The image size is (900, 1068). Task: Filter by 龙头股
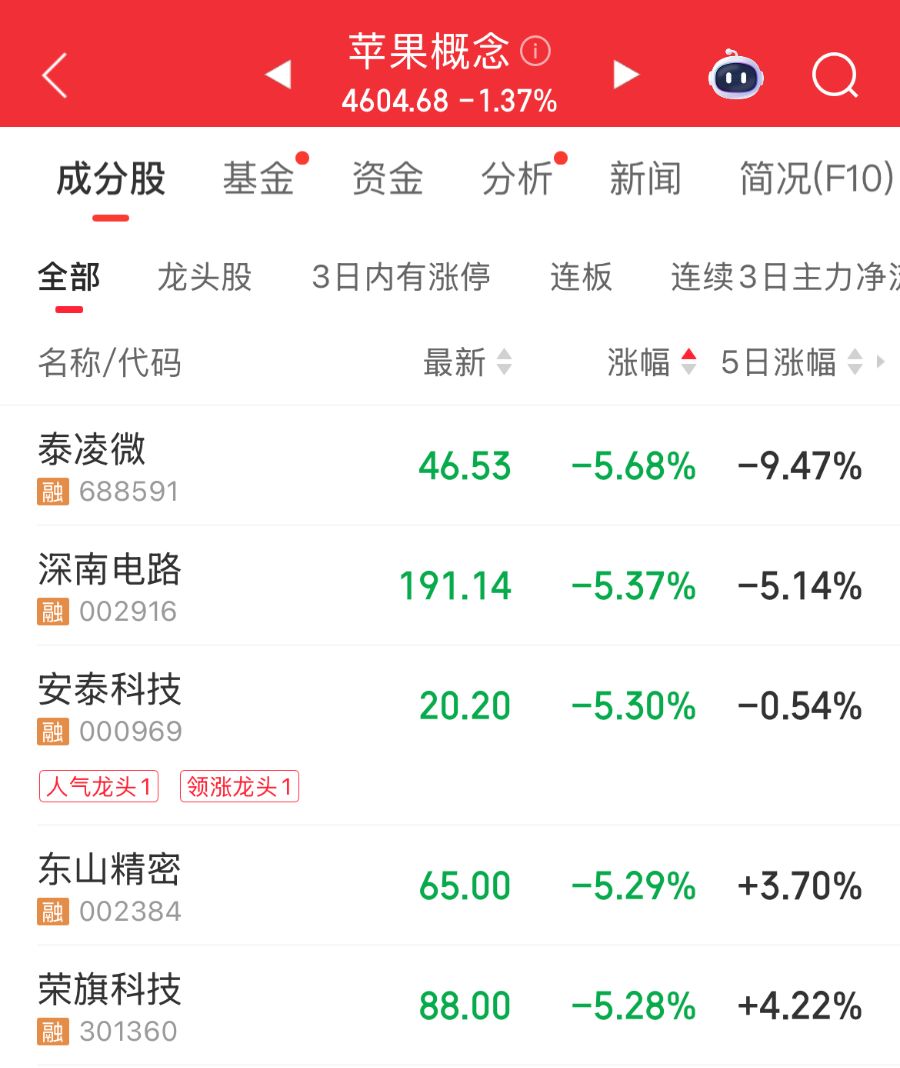(205, 277)
